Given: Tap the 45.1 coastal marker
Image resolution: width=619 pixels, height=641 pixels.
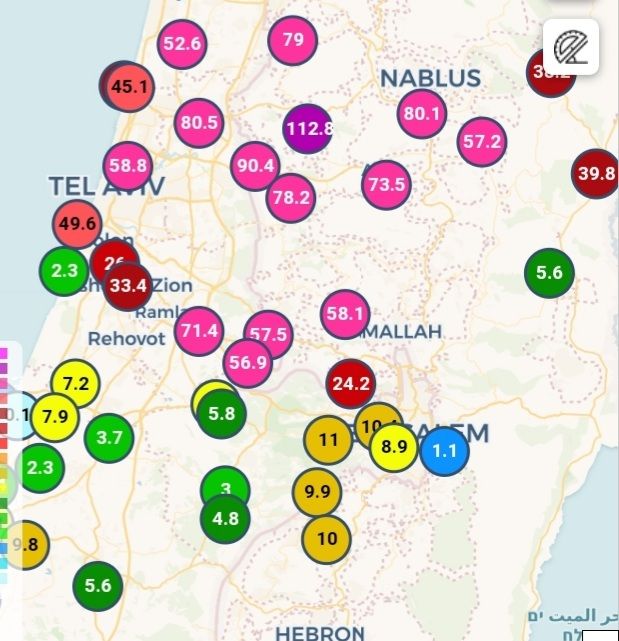Looking at the screenshot, I should pos(129,87).
